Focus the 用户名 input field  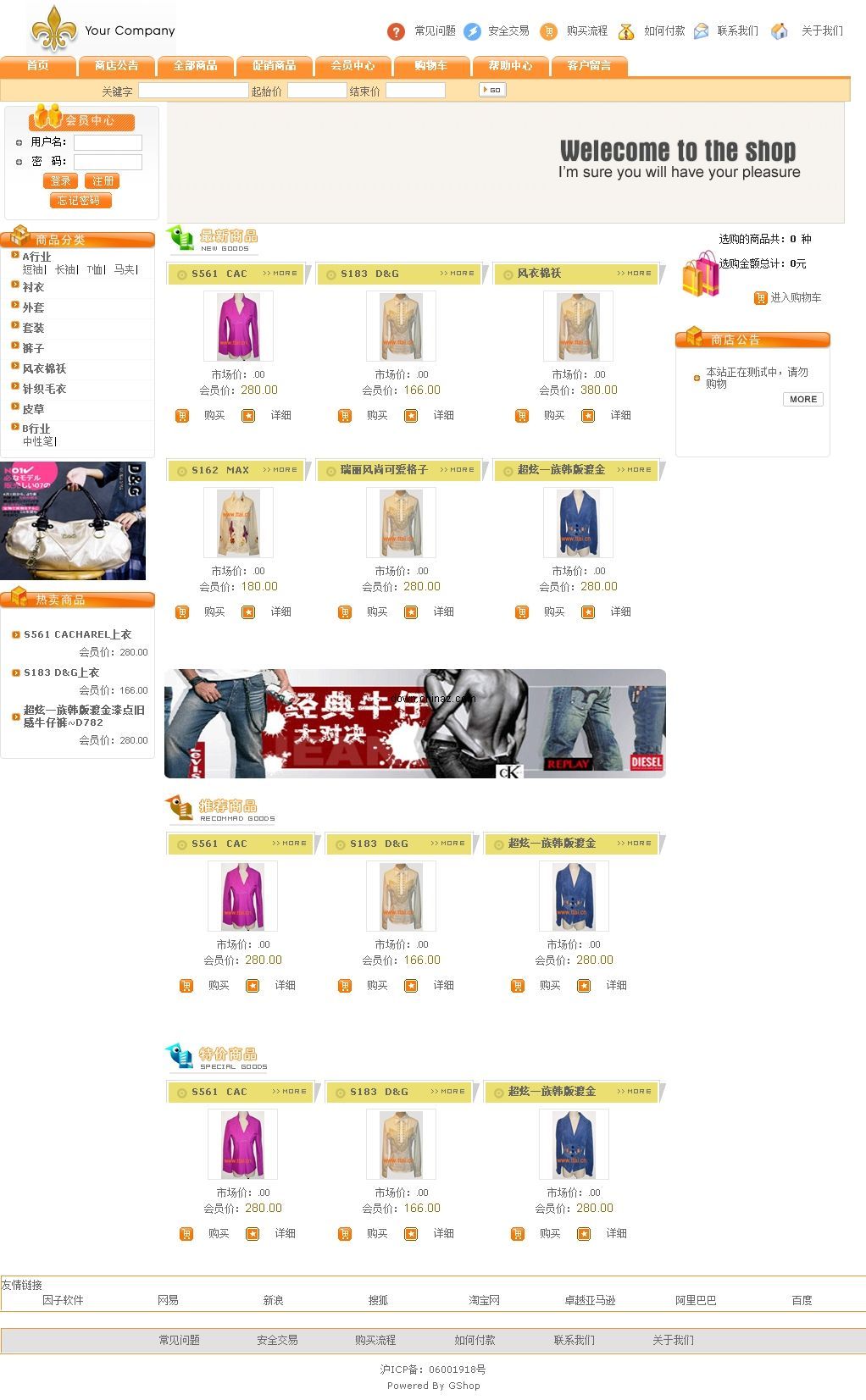(x=108, y=142)
